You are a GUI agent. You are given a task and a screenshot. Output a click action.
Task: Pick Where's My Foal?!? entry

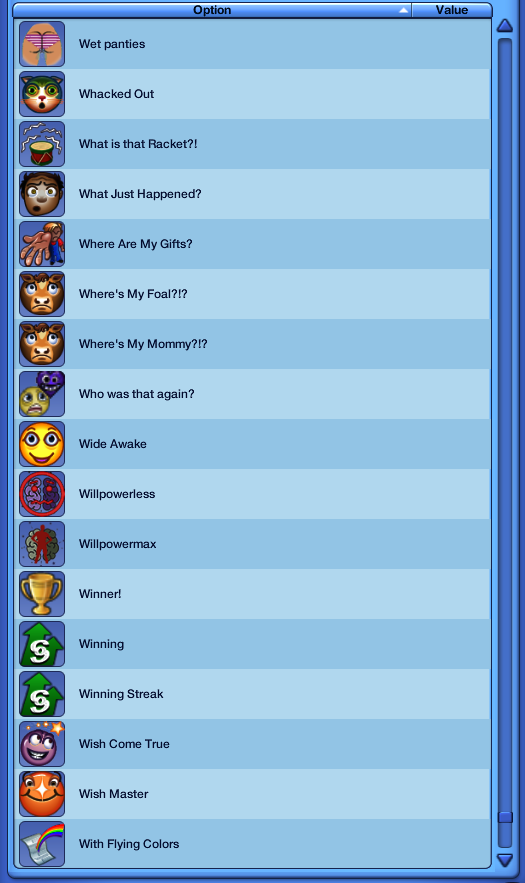(252, 294)
